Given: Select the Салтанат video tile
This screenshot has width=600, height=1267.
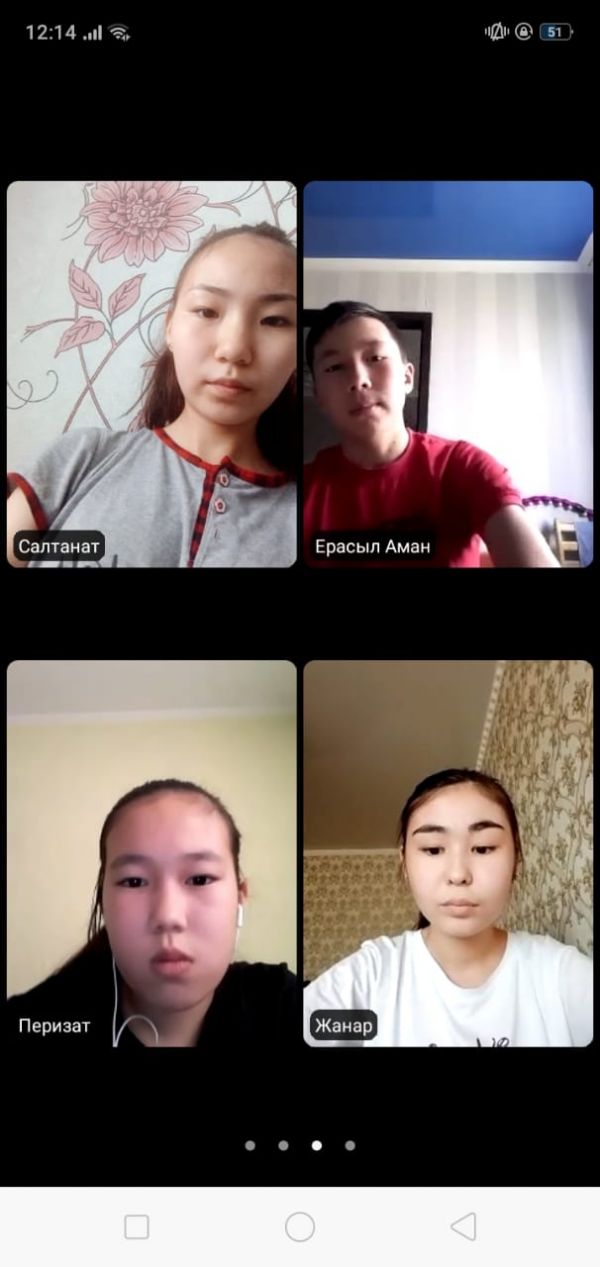Looking at the screenshot, I should (152, 373).
